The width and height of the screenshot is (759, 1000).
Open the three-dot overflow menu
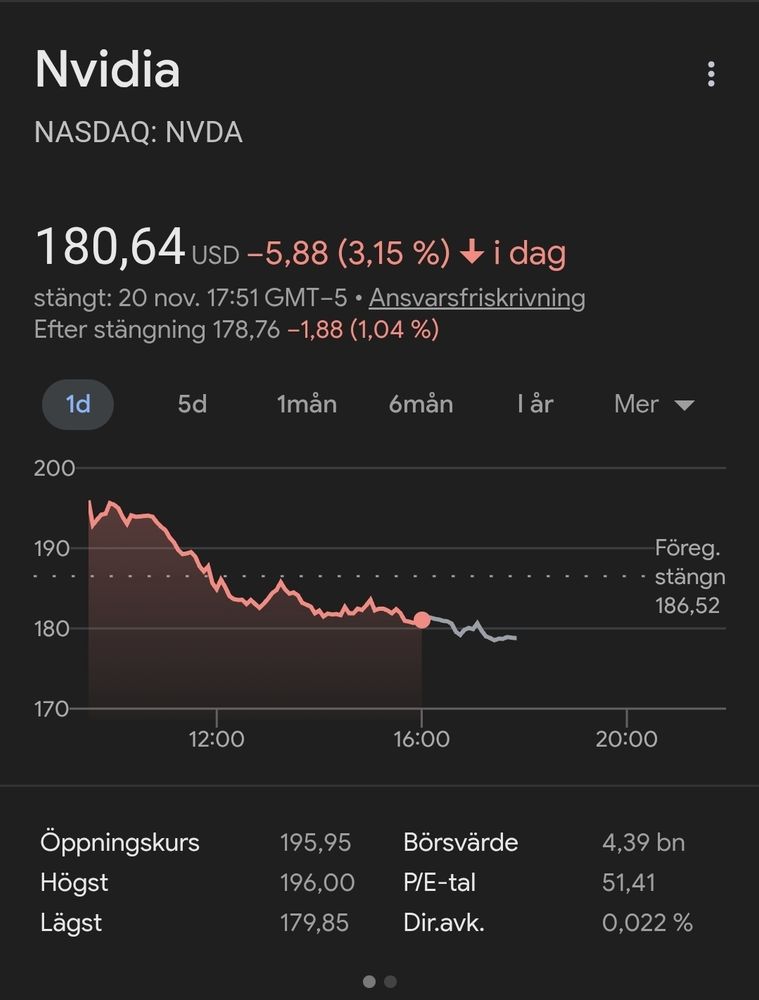[x=711, y=74]
